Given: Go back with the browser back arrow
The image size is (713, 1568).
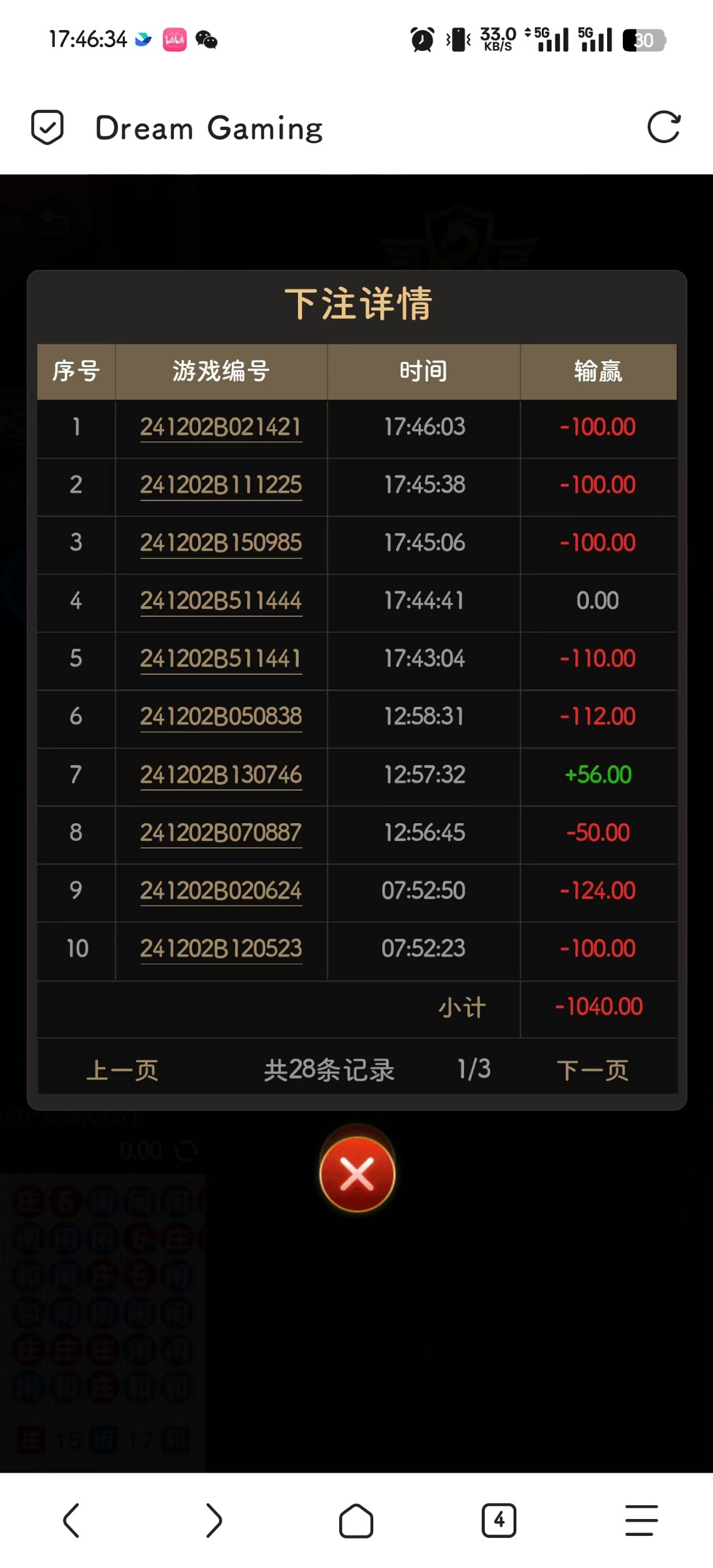Looking at the screenshot, I should click(x=71, y=1520).
